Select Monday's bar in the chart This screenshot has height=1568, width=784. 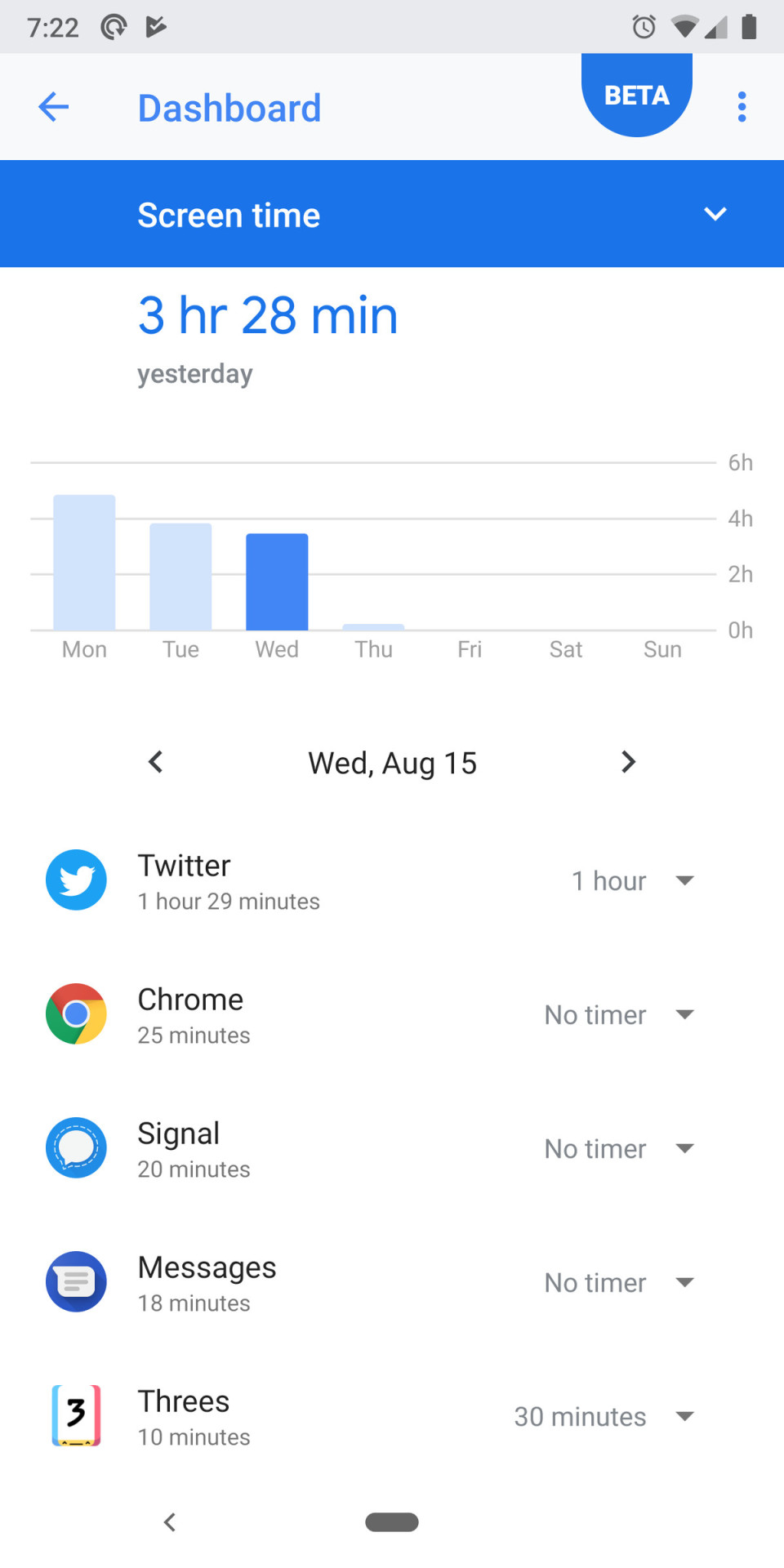click(84, 563)
